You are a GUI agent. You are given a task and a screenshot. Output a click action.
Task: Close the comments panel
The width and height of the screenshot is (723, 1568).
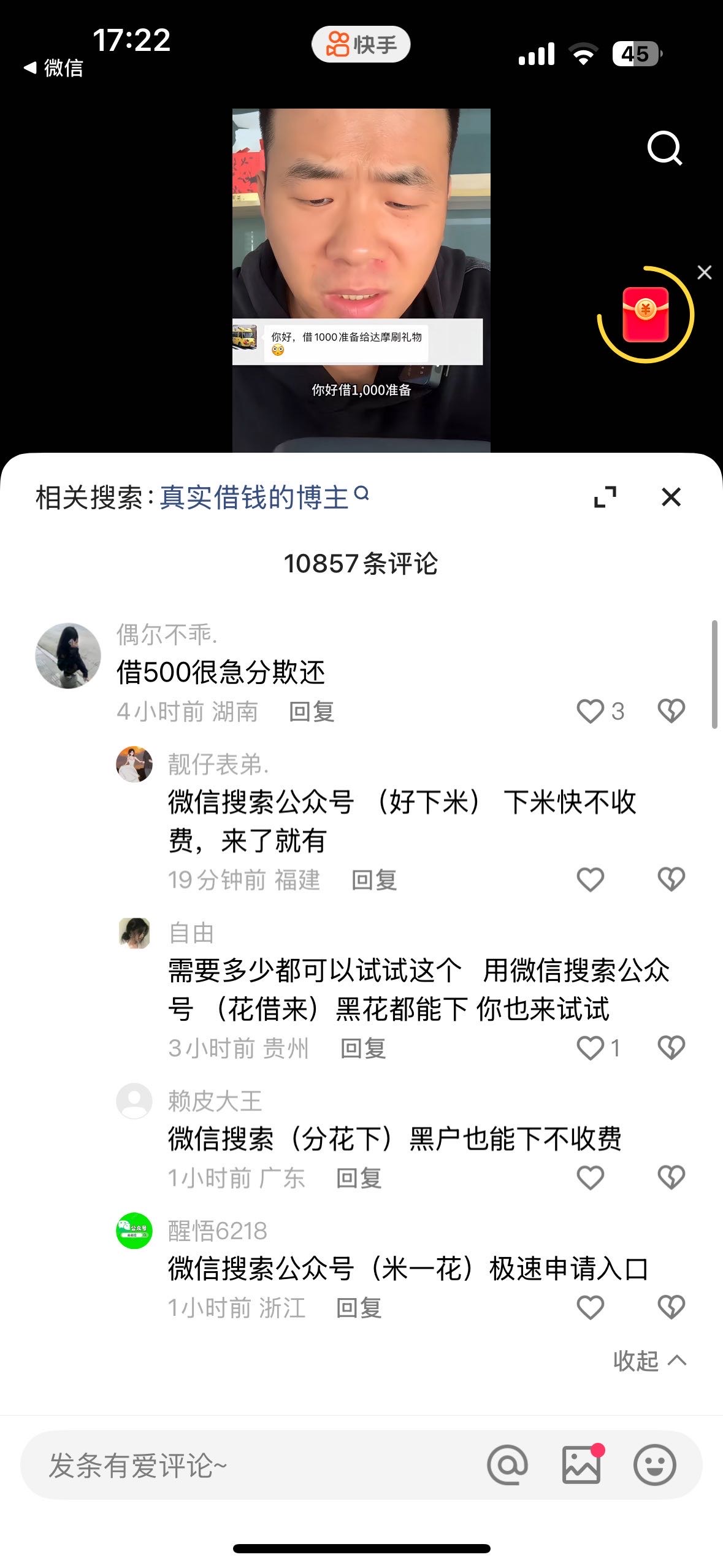pos(671,497)
